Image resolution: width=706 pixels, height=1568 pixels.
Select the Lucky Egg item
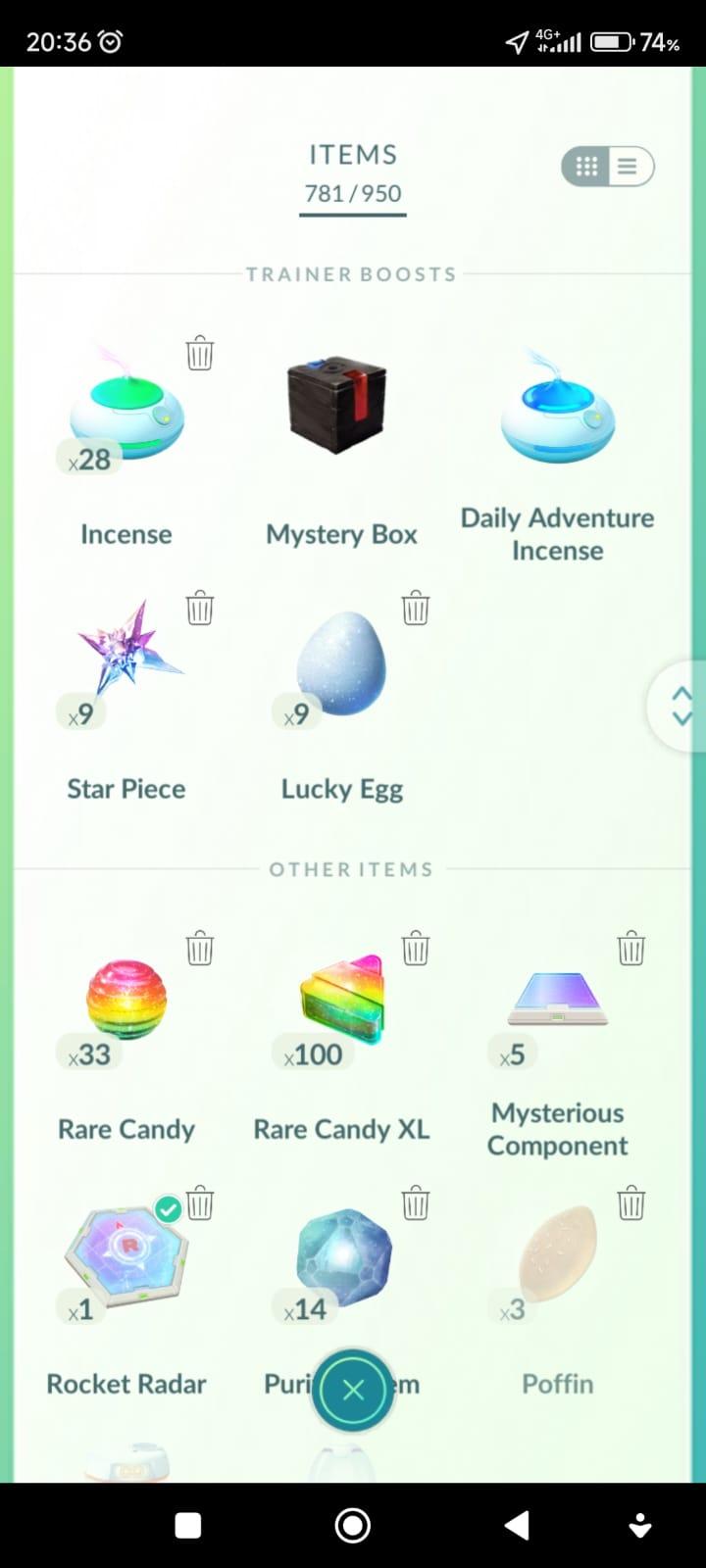[340, 666]
